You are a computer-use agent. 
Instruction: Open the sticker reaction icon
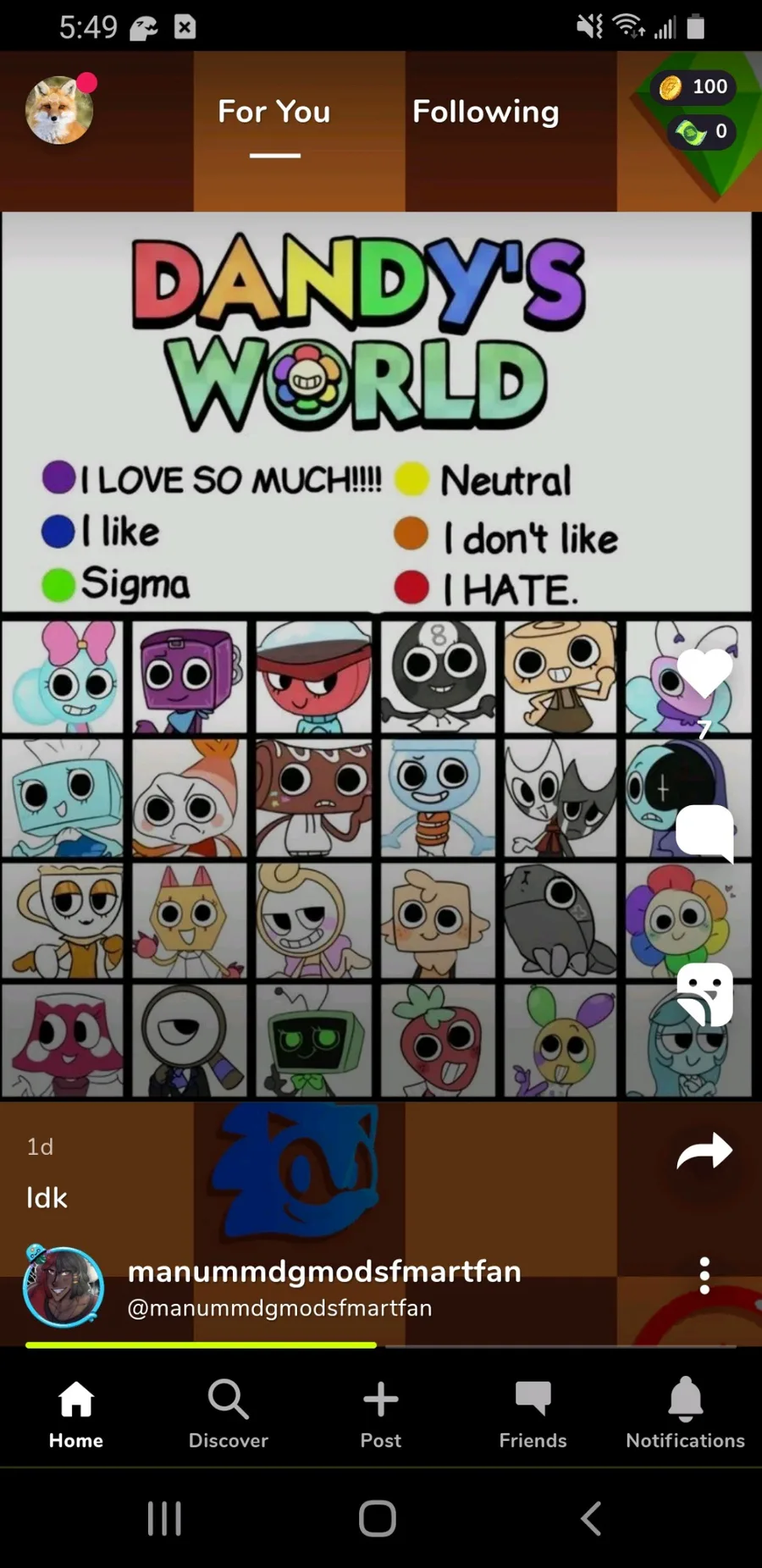point(704,993)
